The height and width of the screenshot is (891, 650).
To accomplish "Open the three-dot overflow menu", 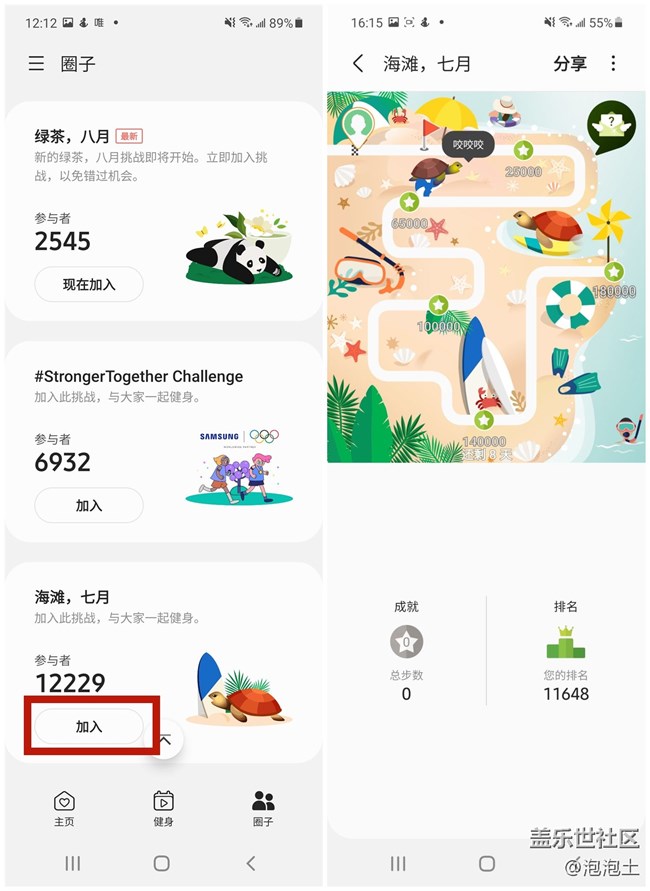I will [613, 64].
